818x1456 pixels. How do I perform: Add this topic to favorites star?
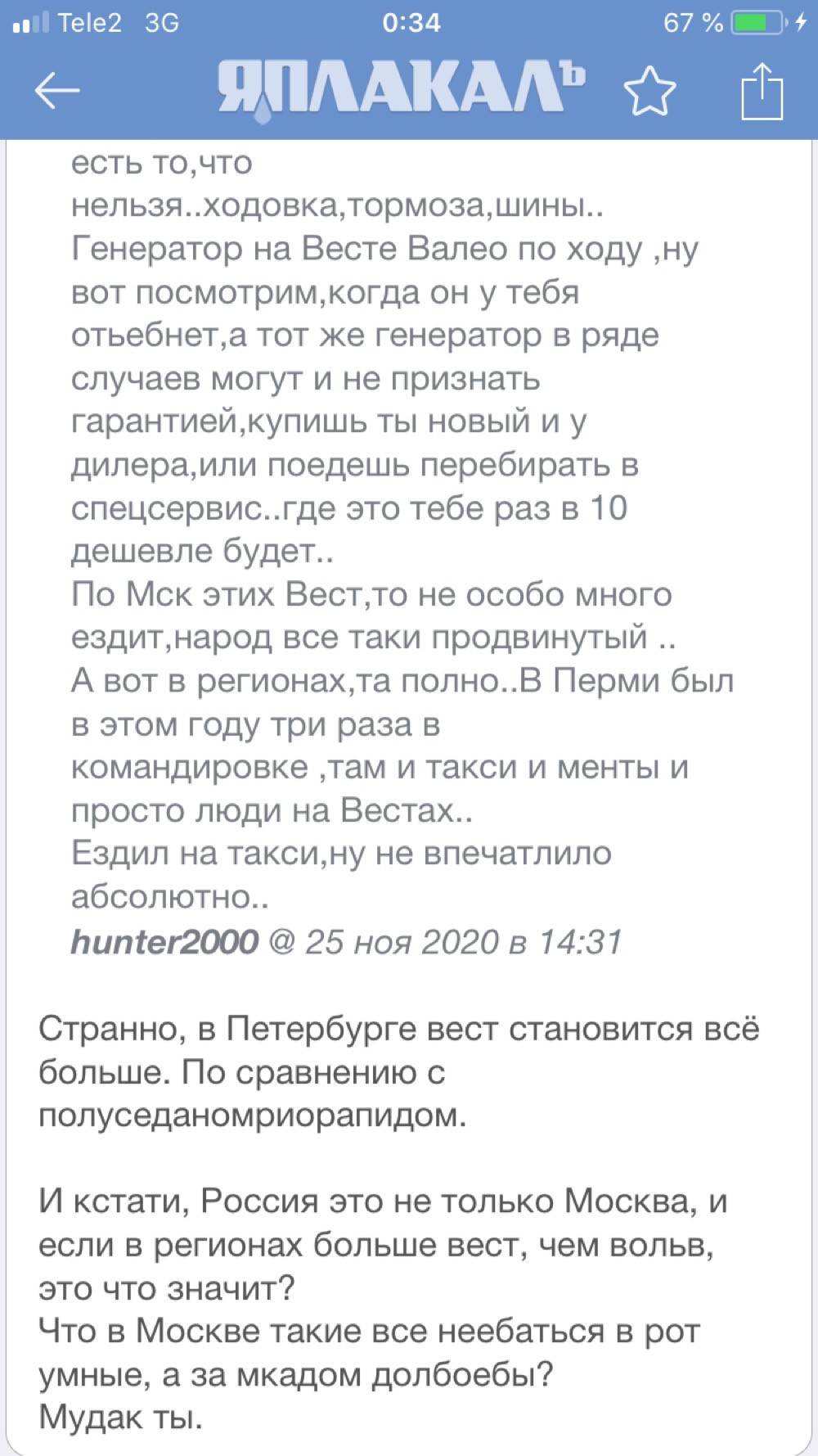(x=649, y=91)
